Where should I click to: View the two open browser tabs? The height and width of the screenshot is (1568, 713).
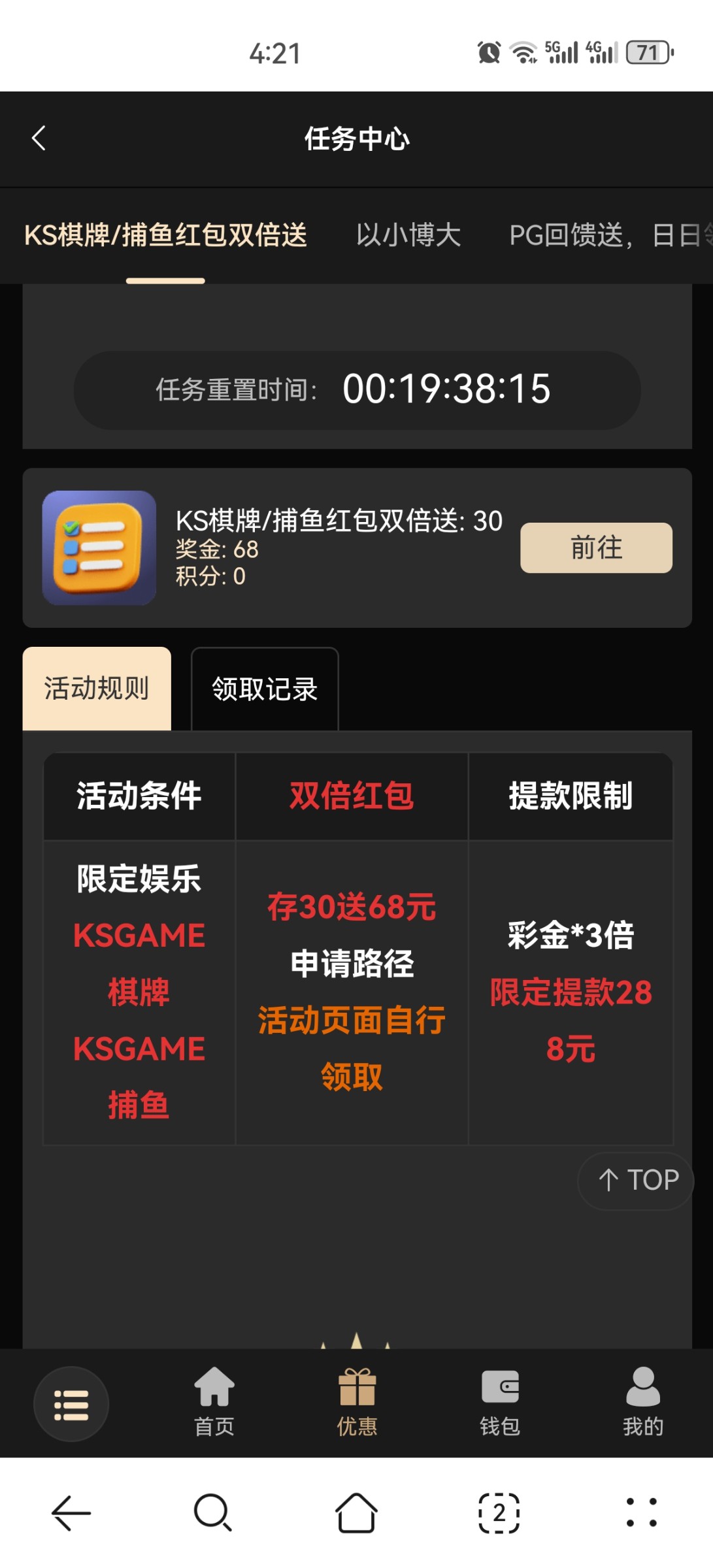pos(499,1512)
